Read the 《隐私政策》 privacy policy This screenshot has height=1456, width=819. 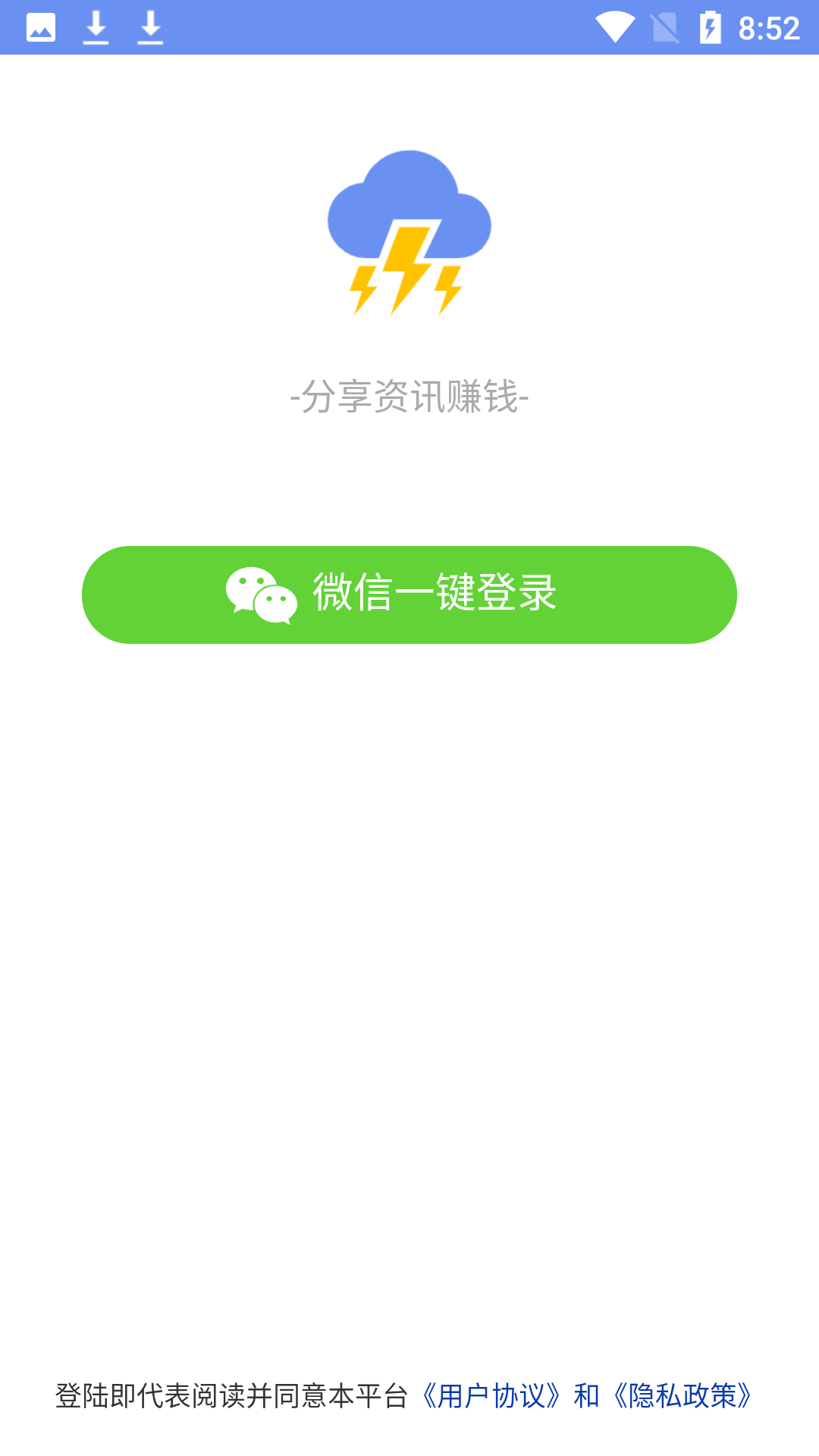(682, 1396)
